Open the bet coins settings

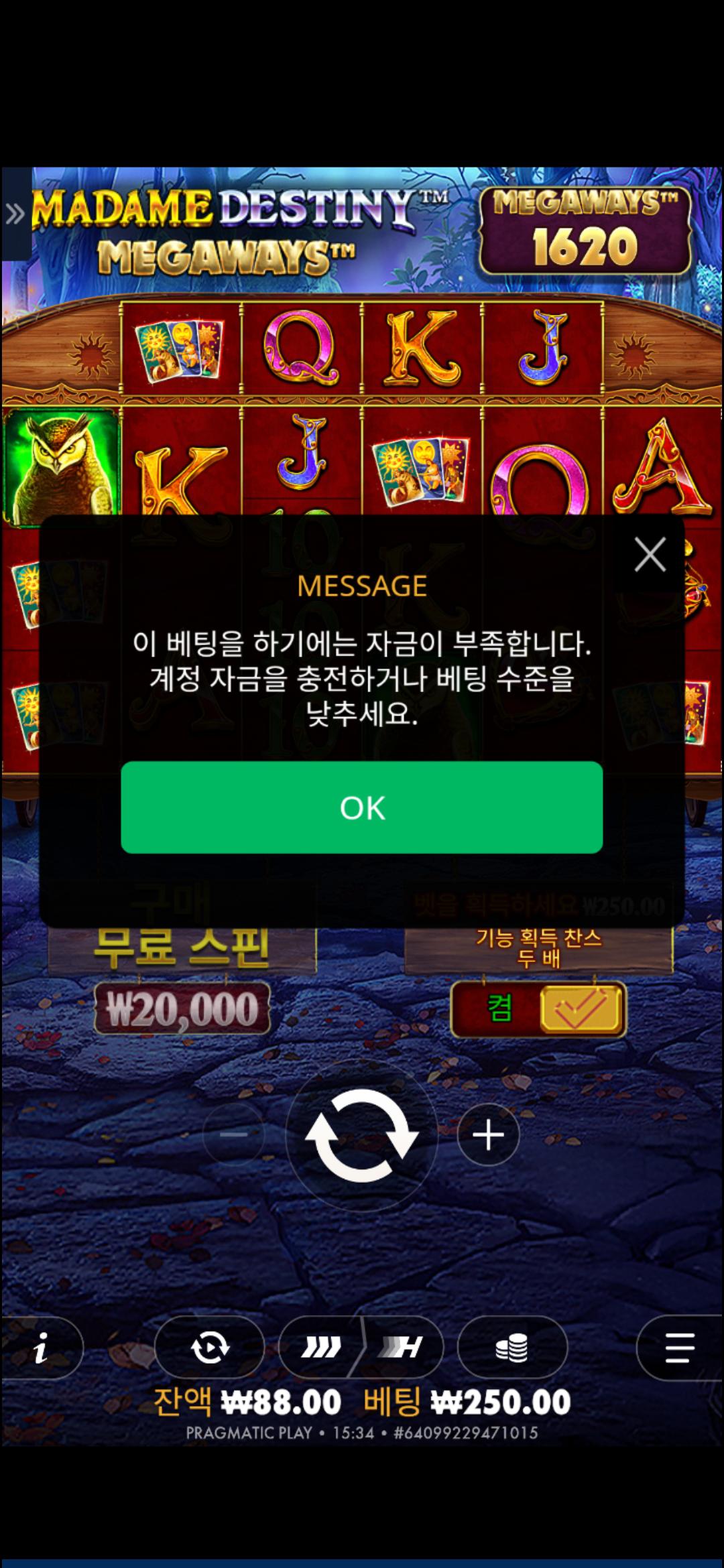click(x=511, y=1348)
